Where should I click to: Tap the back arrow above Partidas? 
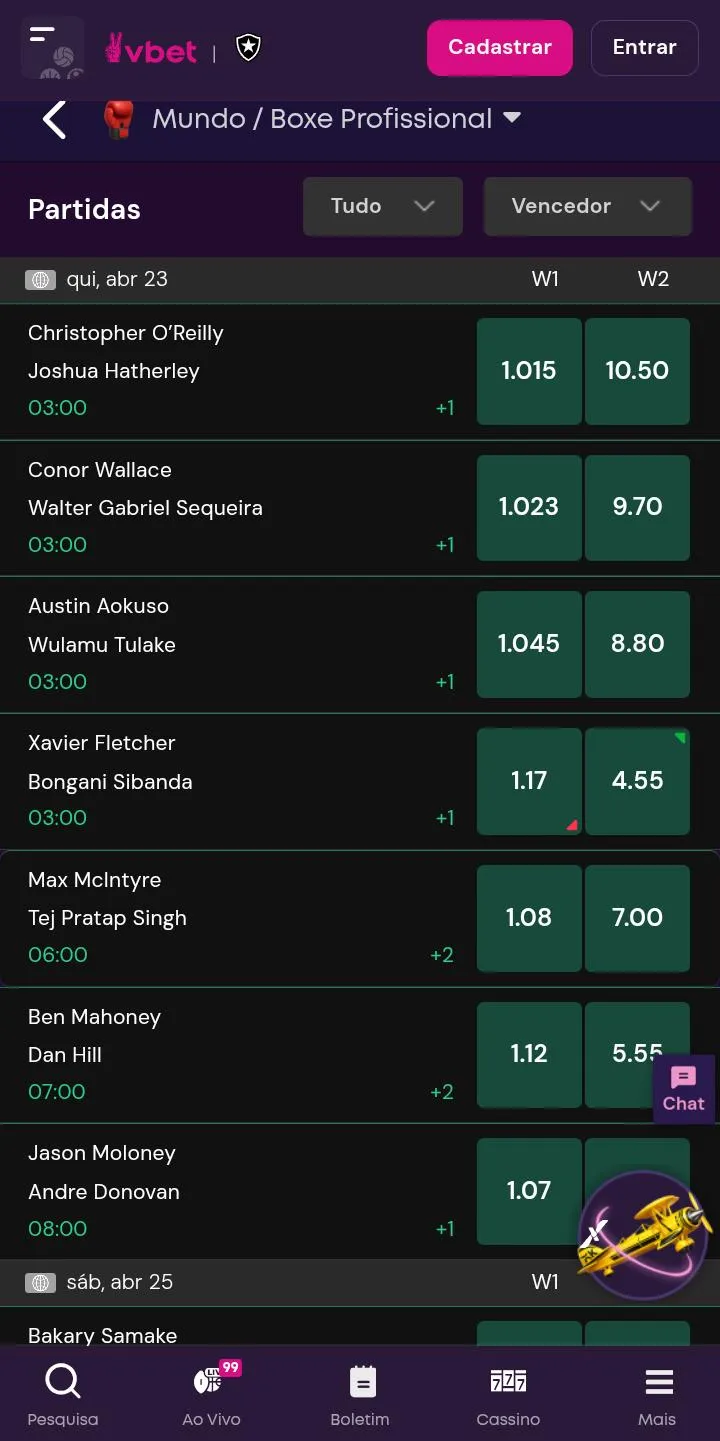(53, 119)
